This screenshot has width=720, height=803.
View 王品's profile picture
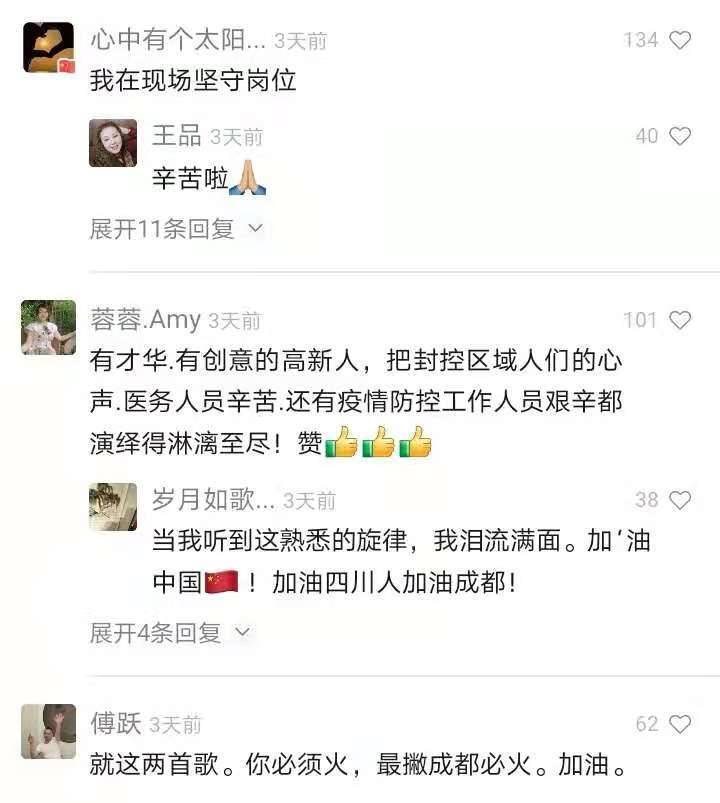coord(112,143)
